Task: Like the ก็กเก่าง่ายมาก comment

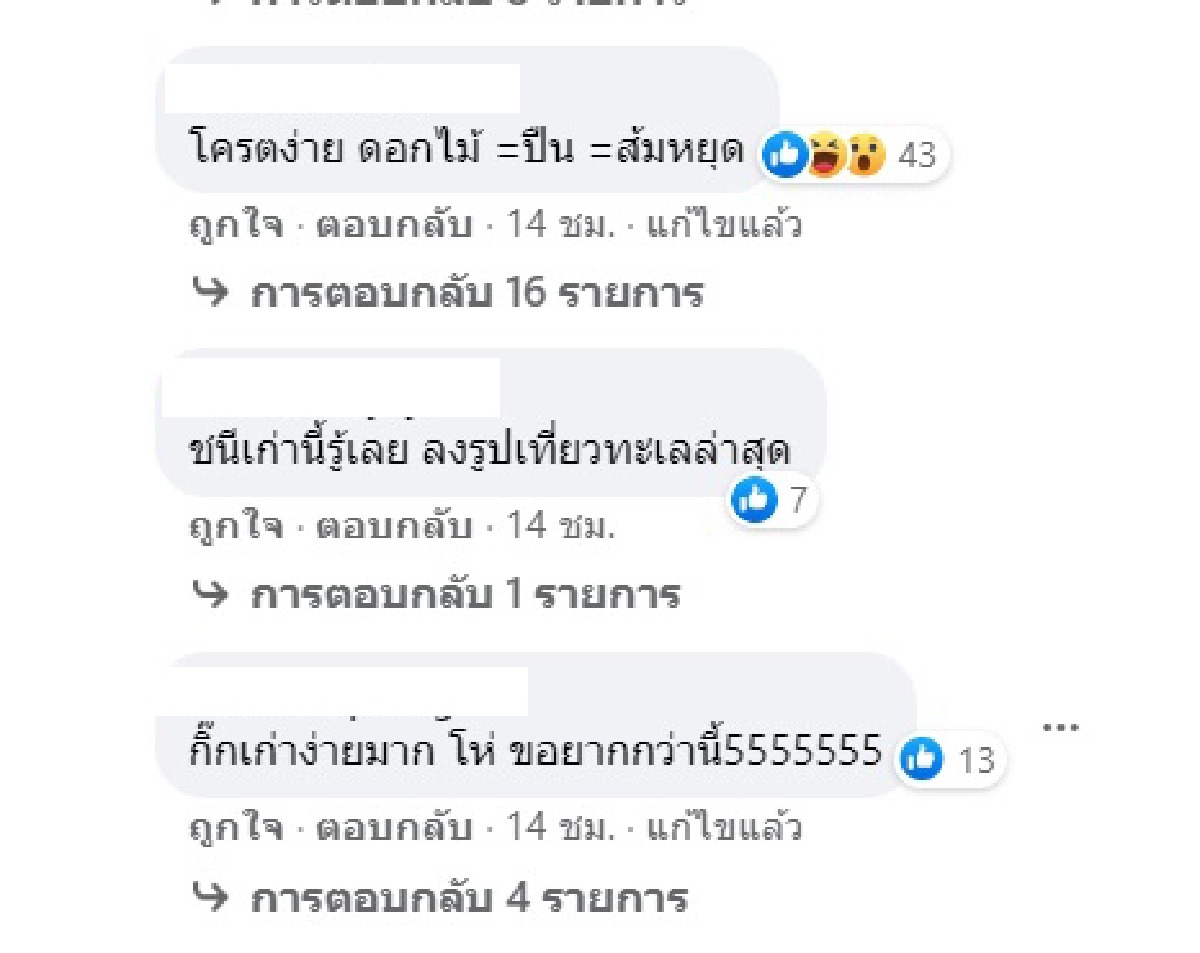Action: (x=236, y=828)
